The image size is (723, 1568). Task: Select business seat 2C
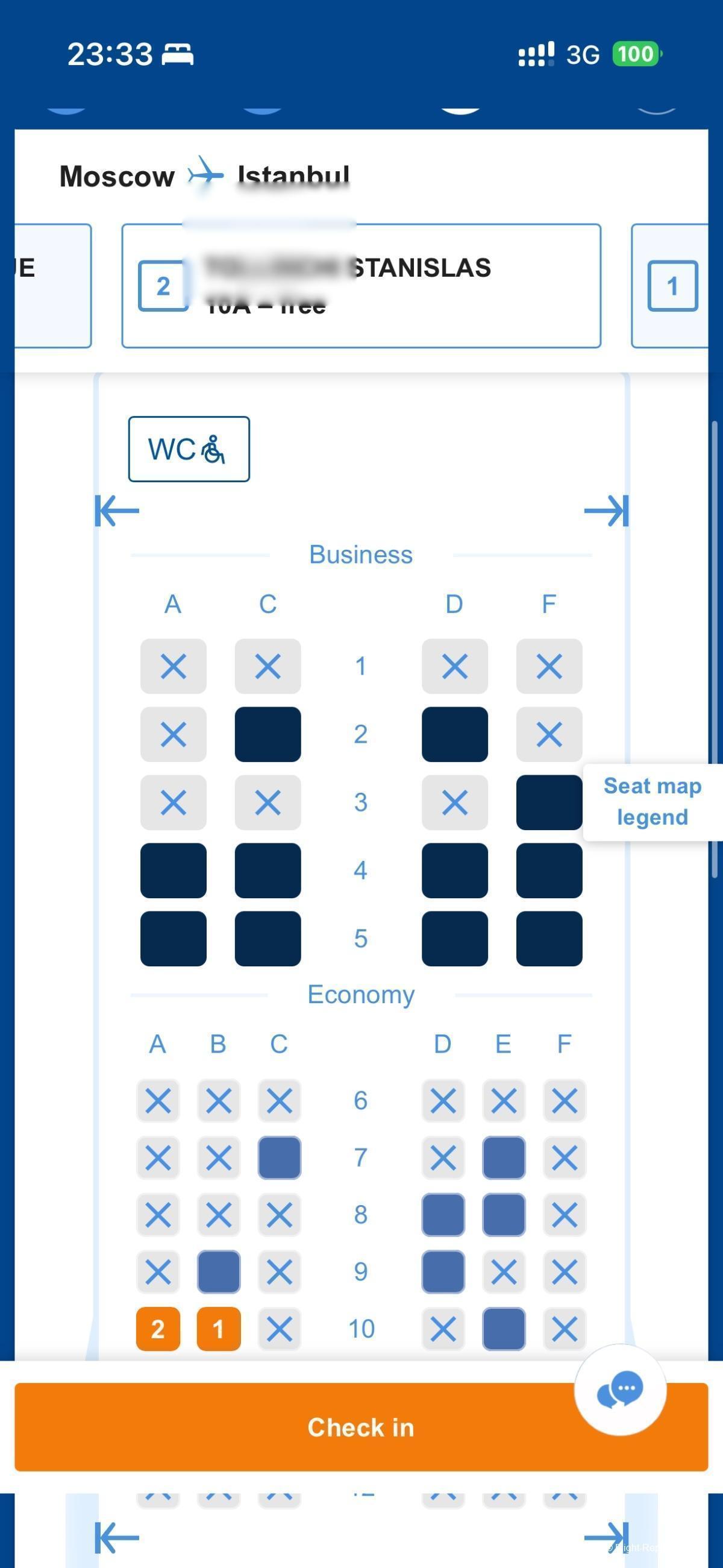268,734
